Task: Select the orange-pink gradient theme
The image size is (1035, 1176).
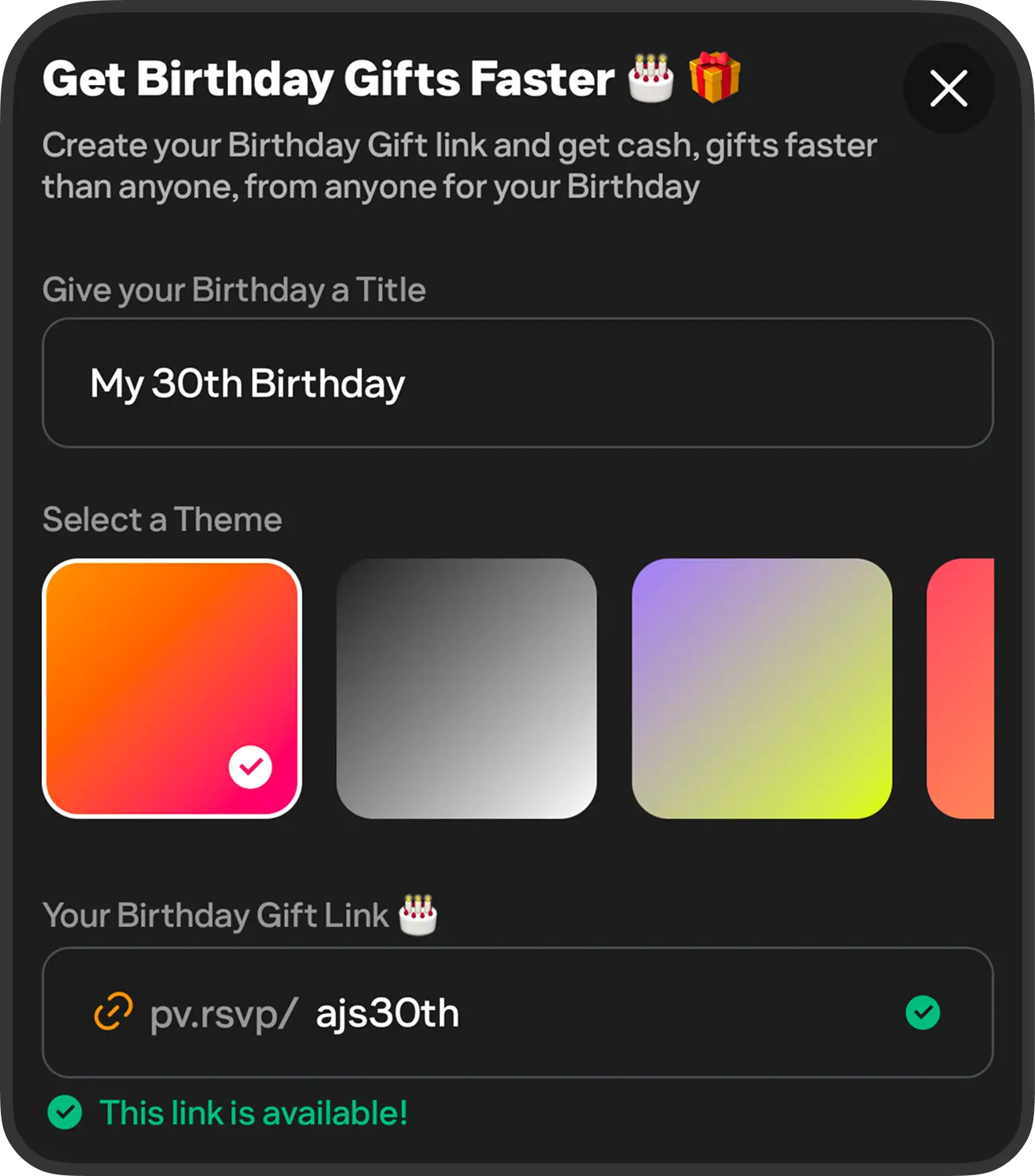Action: (172, 688)
